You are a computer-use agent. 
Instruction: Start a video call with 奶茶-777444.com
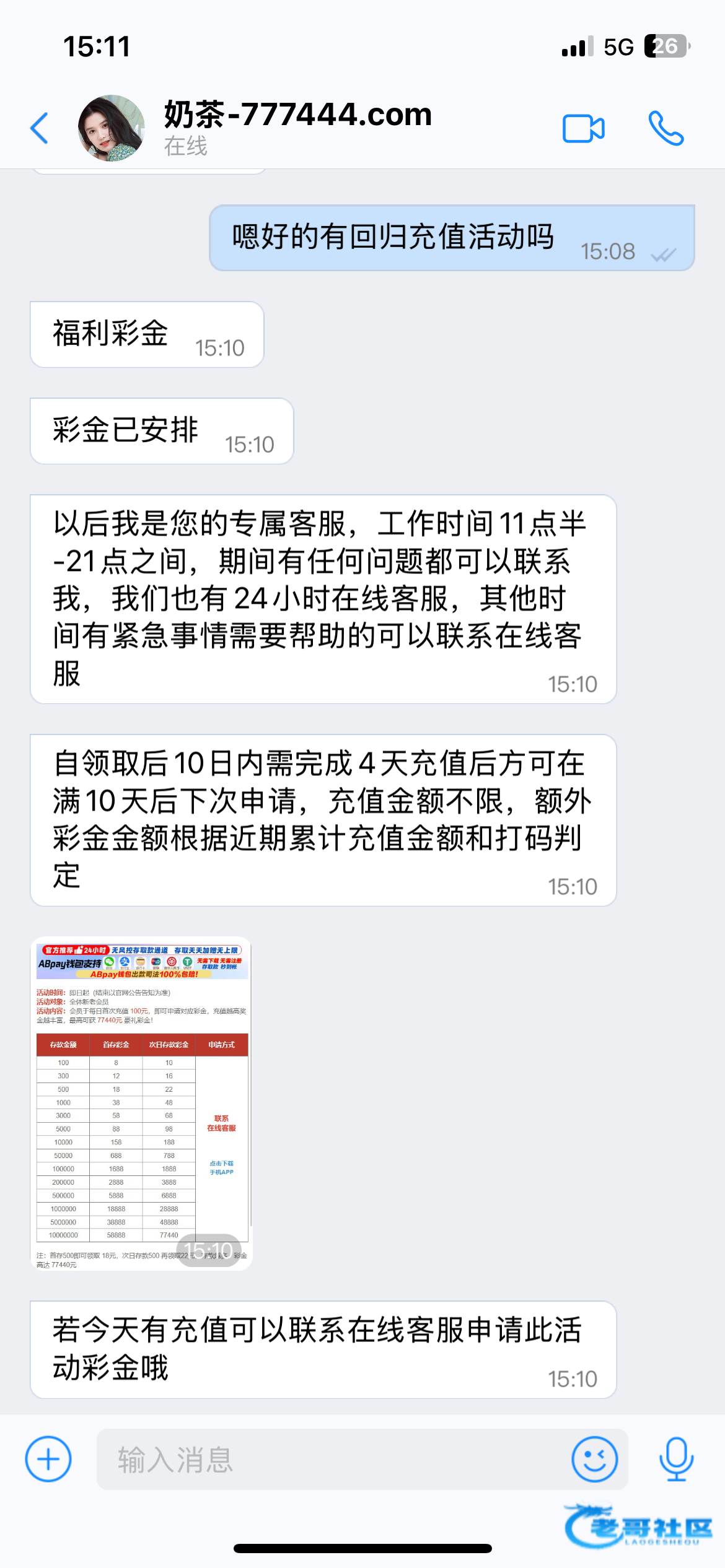pos(583,129)
